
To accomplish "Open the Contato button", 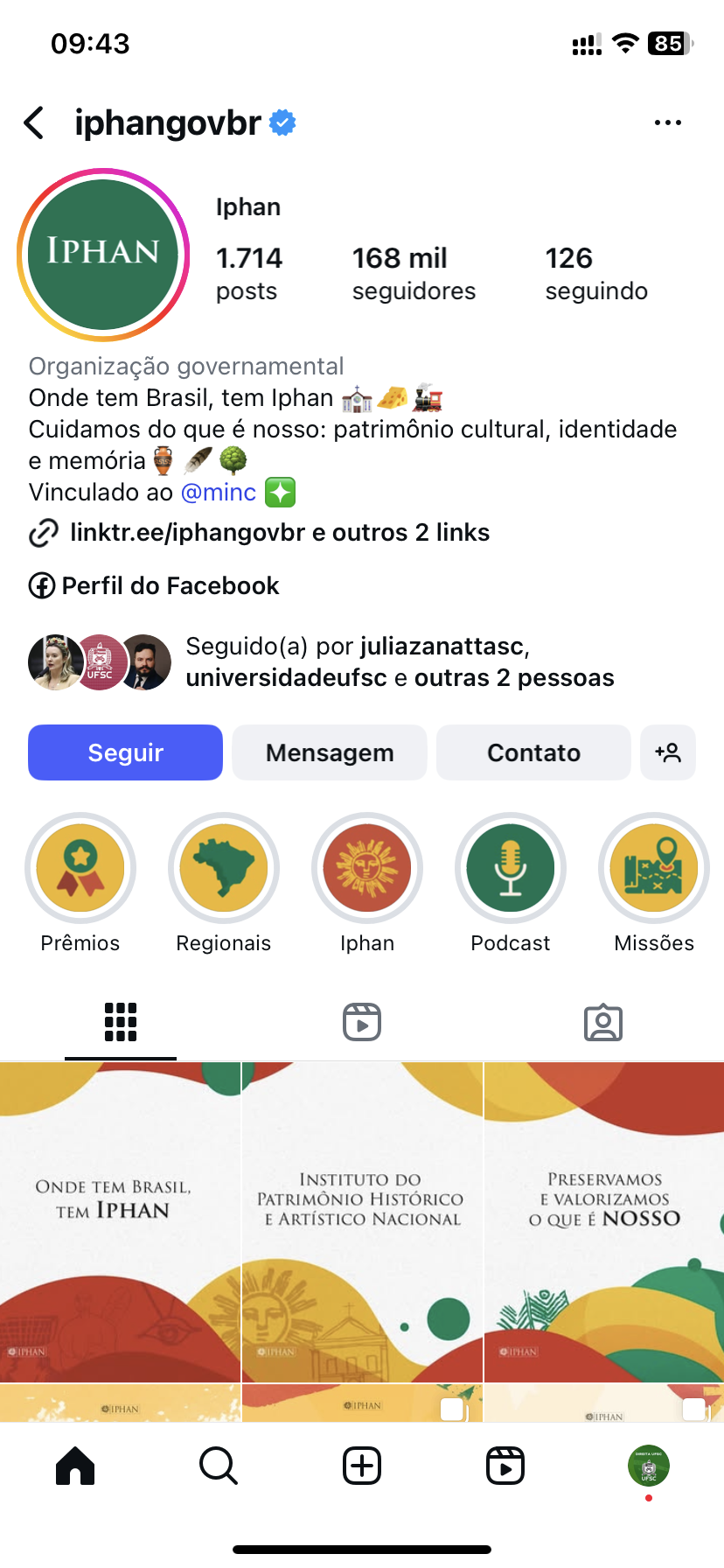I will (x=533, y=752).
